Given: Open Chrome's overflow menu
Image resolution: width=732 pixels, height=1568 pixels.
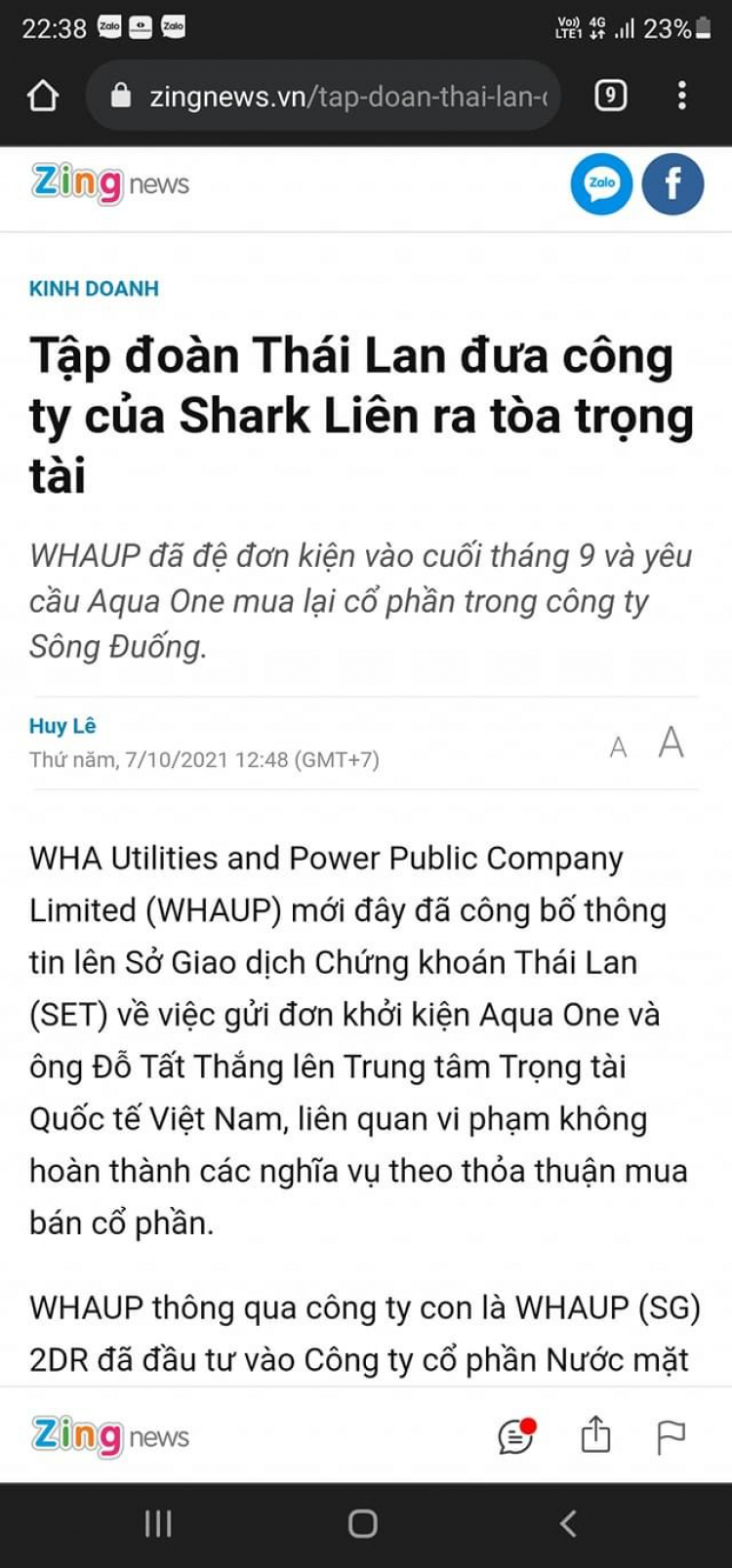Looking at the screenshot, I should [681, 96].
